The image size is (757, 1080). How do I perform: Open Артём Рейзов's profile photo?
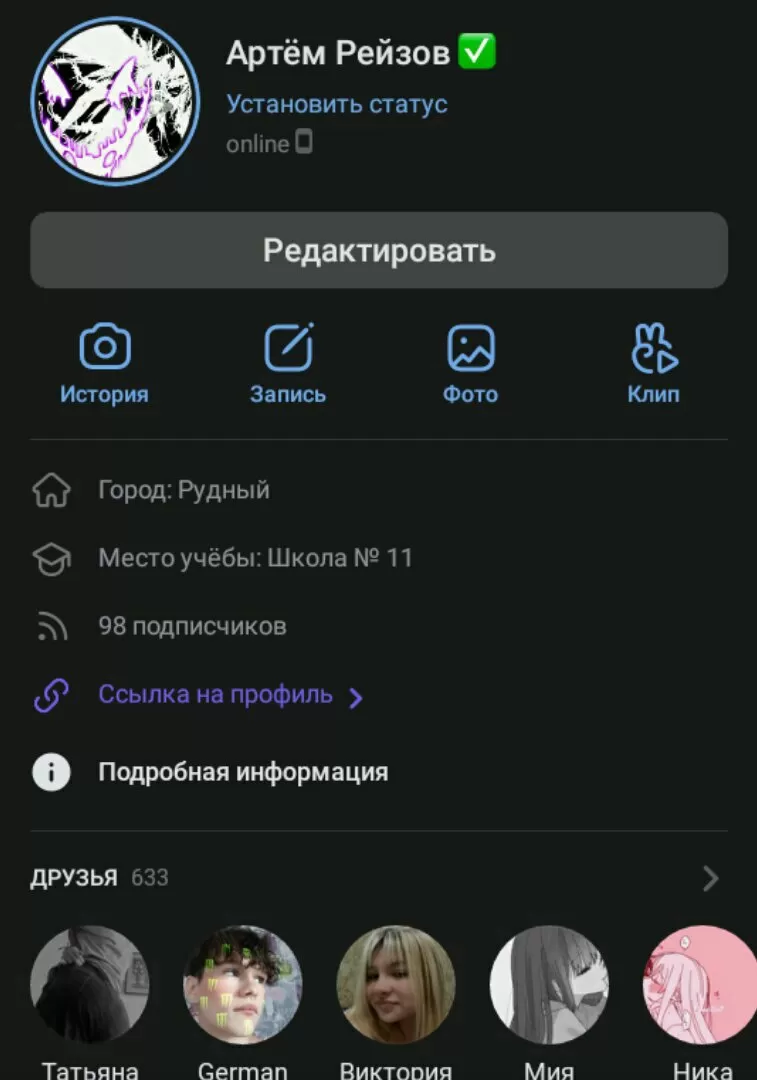tap(114, 100)
